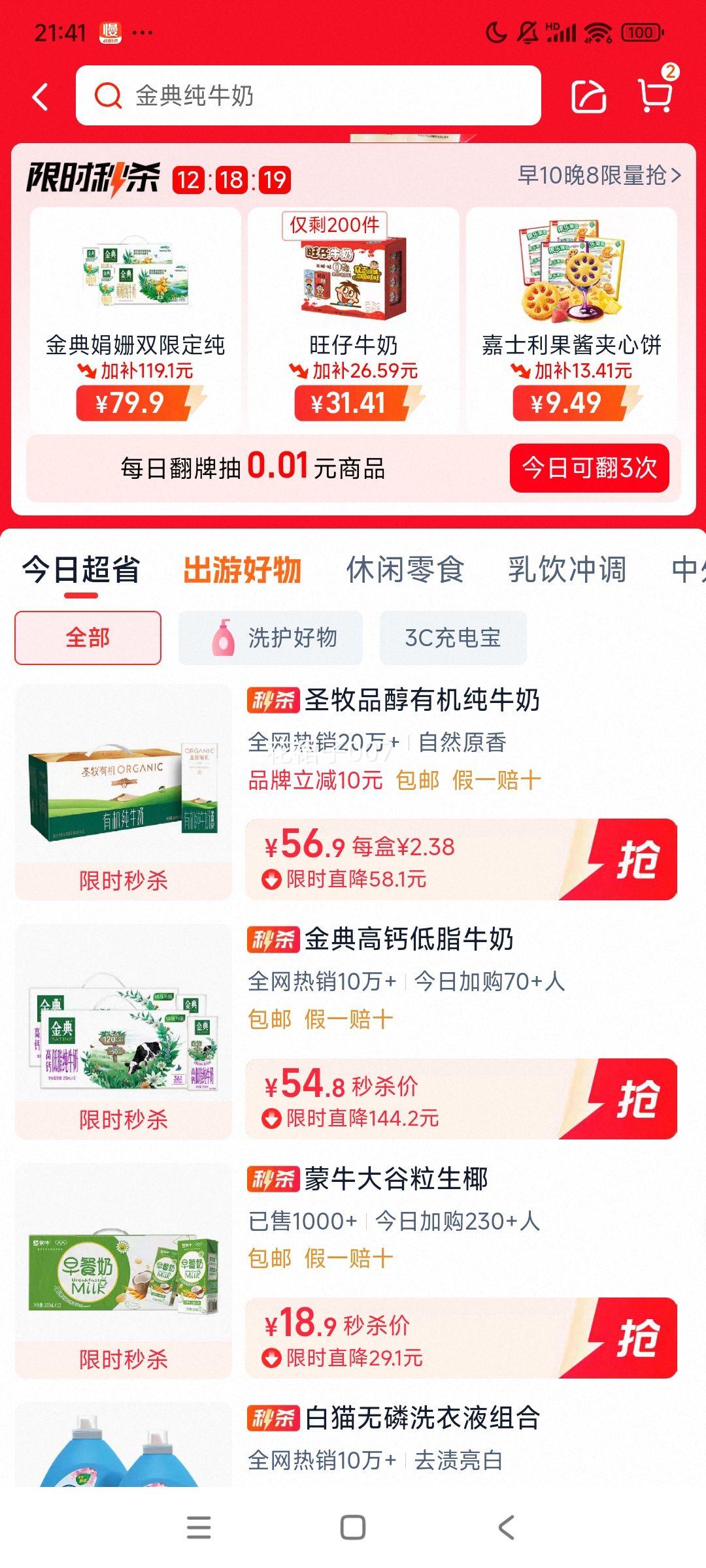706x1568 pixels.
Task: Tap the share icon beside the cart
Action: tap(588, 97)
